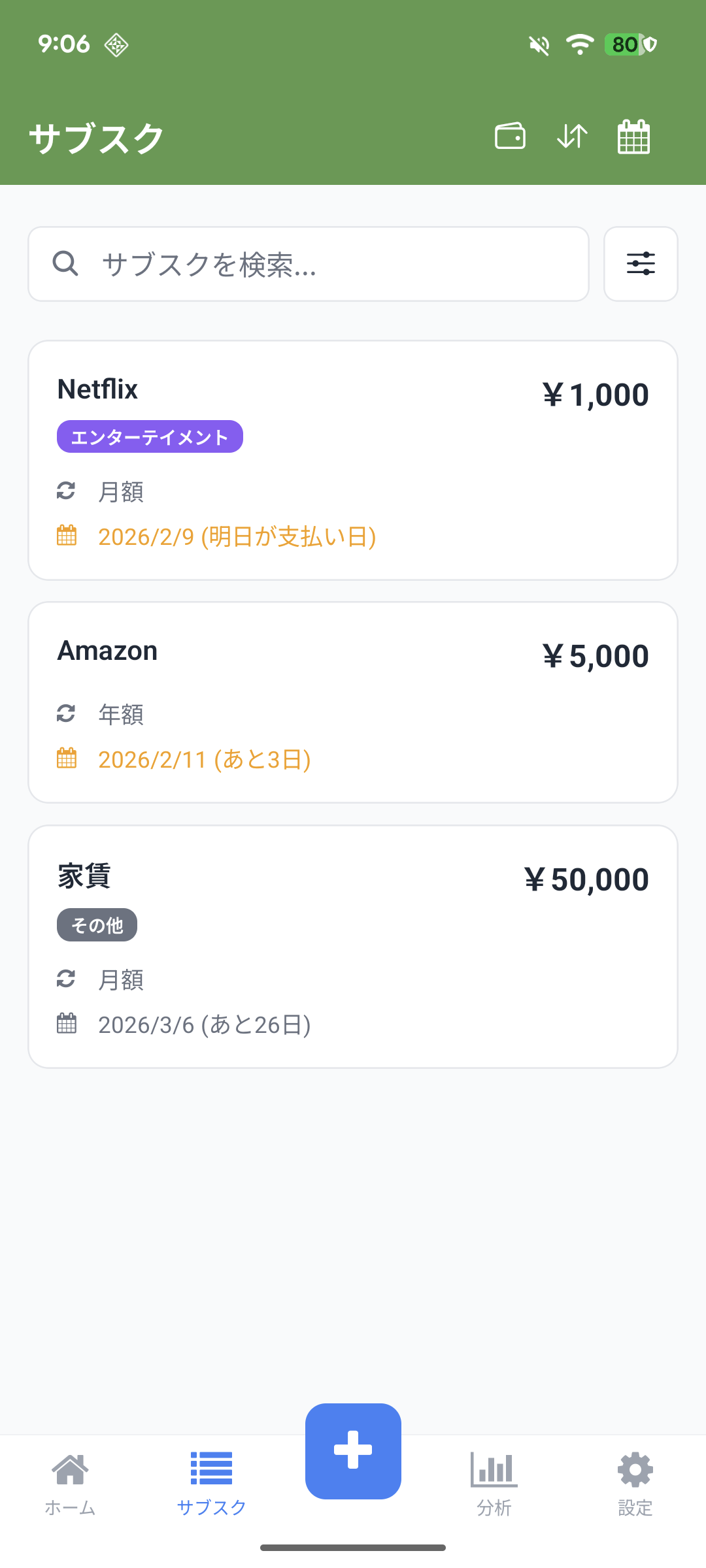The height and width of the screenshot is (1568, 706).
Task: Select the エンターテイメント category chip on Netflix
Action: click(x=149, y=436)
